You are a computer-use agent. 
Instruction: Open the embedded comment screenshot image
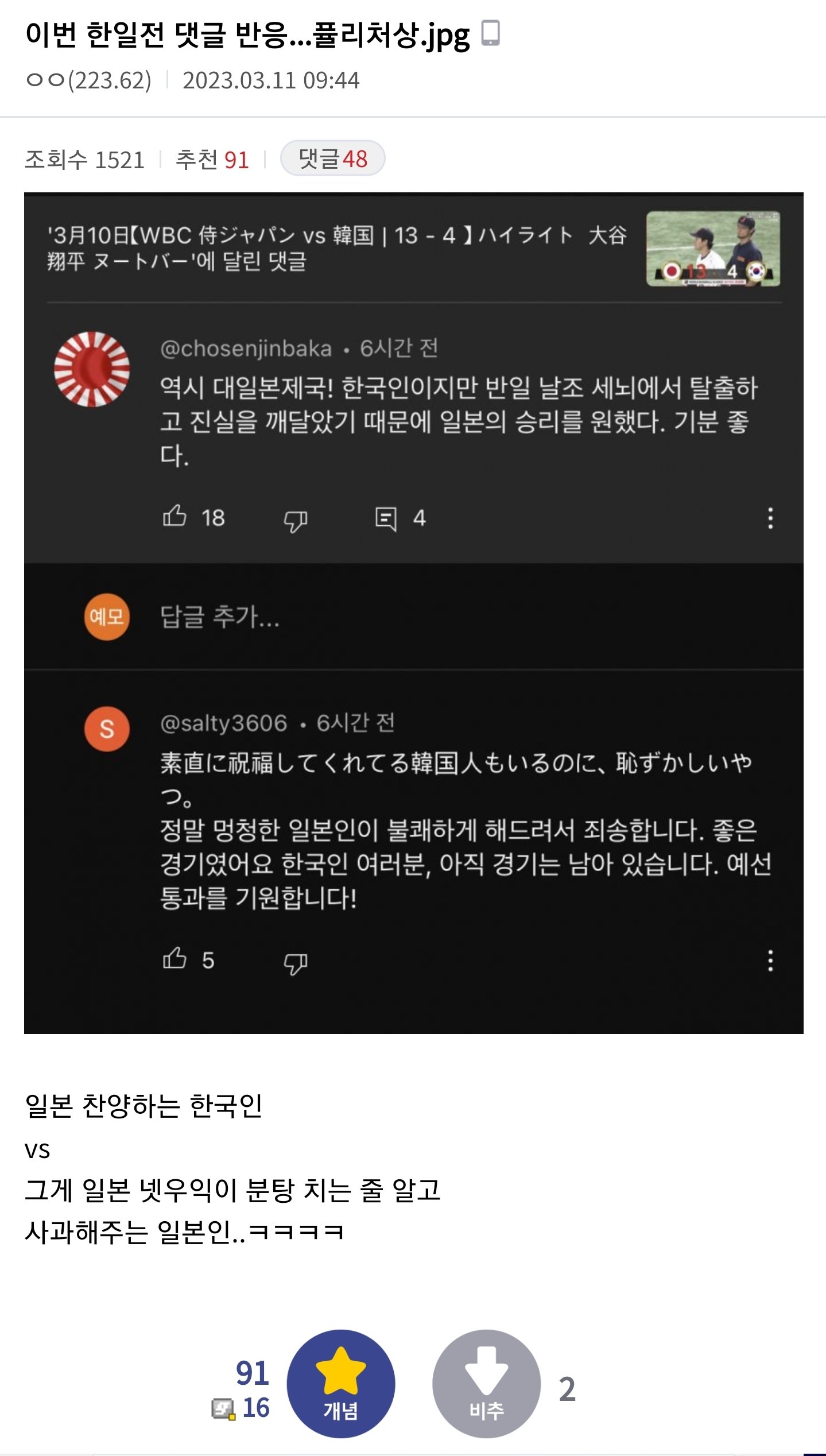[x=413, y=612]
